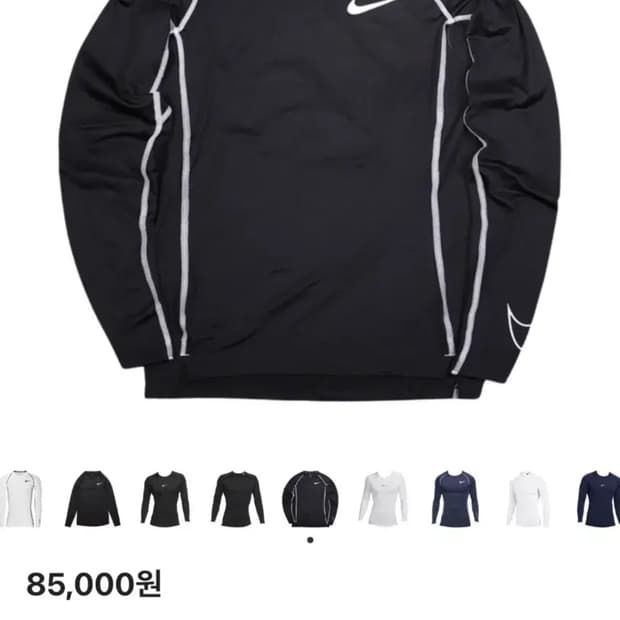
Task: View the solid navy top at the right edge
Action: [x=600, y=498]
